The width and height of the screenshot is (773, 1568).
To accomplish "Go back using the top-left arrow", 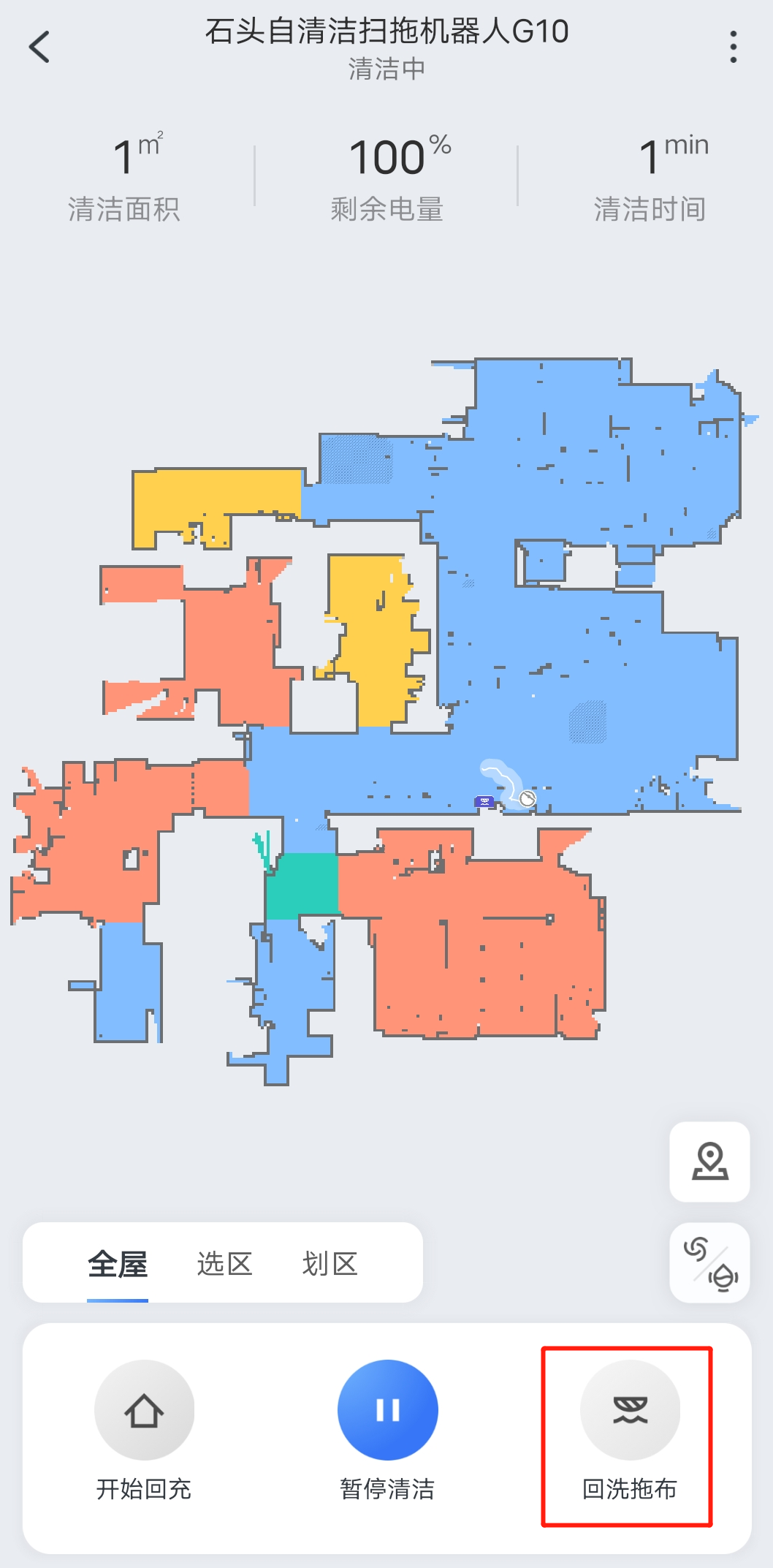I will pos(39,47).
